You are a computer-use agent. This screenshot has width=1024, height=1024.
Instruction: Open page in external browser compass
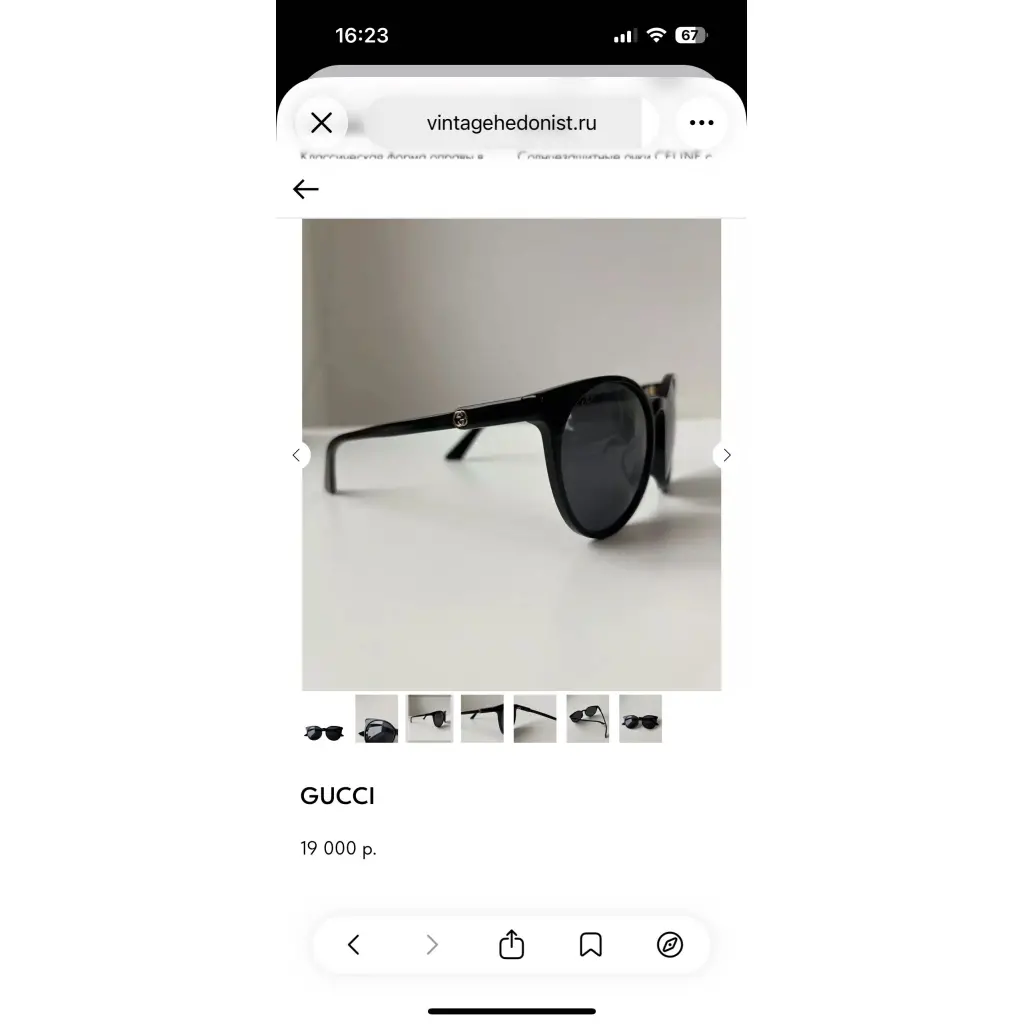click(x=669, y=944)
